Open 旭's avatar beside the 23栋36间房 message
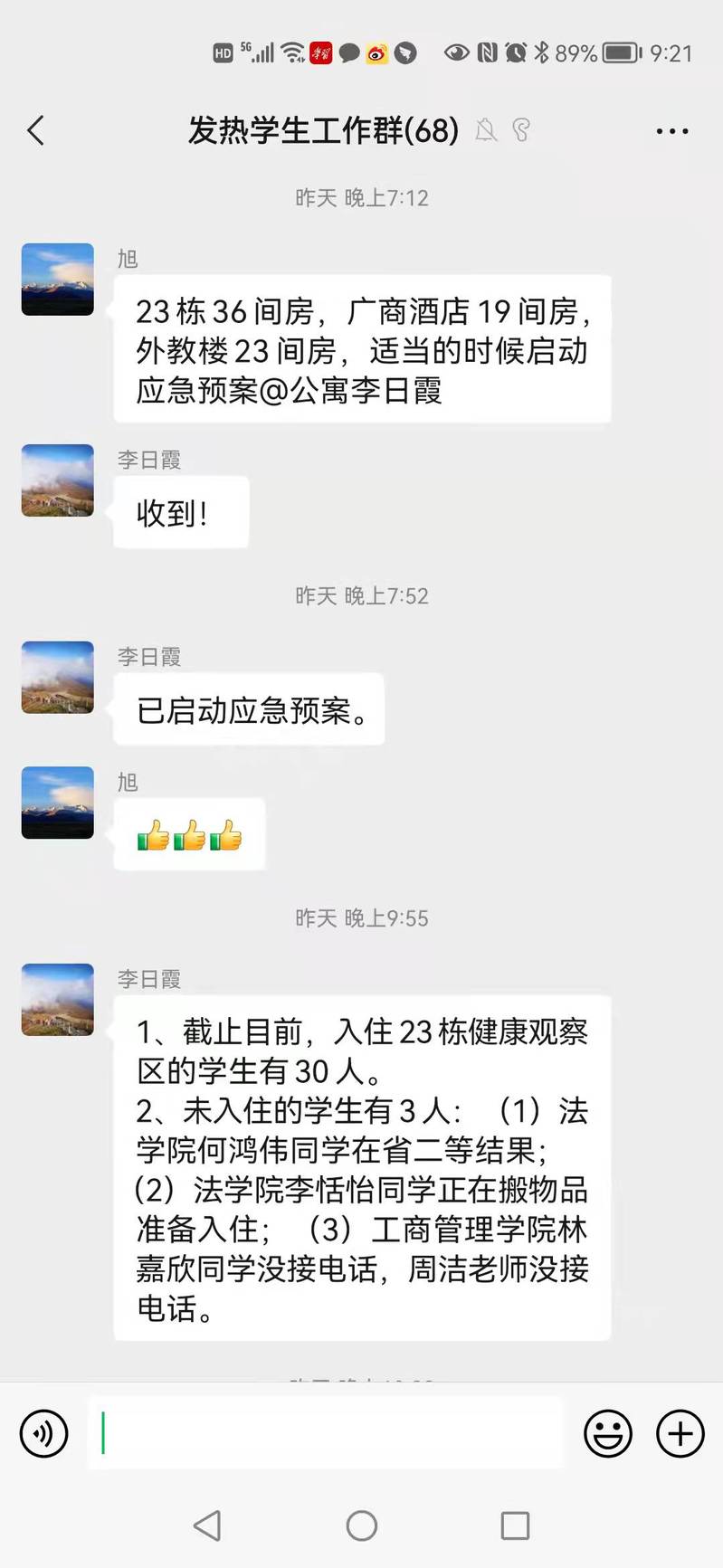The image size is (723, 1568). tap(58, 279)
